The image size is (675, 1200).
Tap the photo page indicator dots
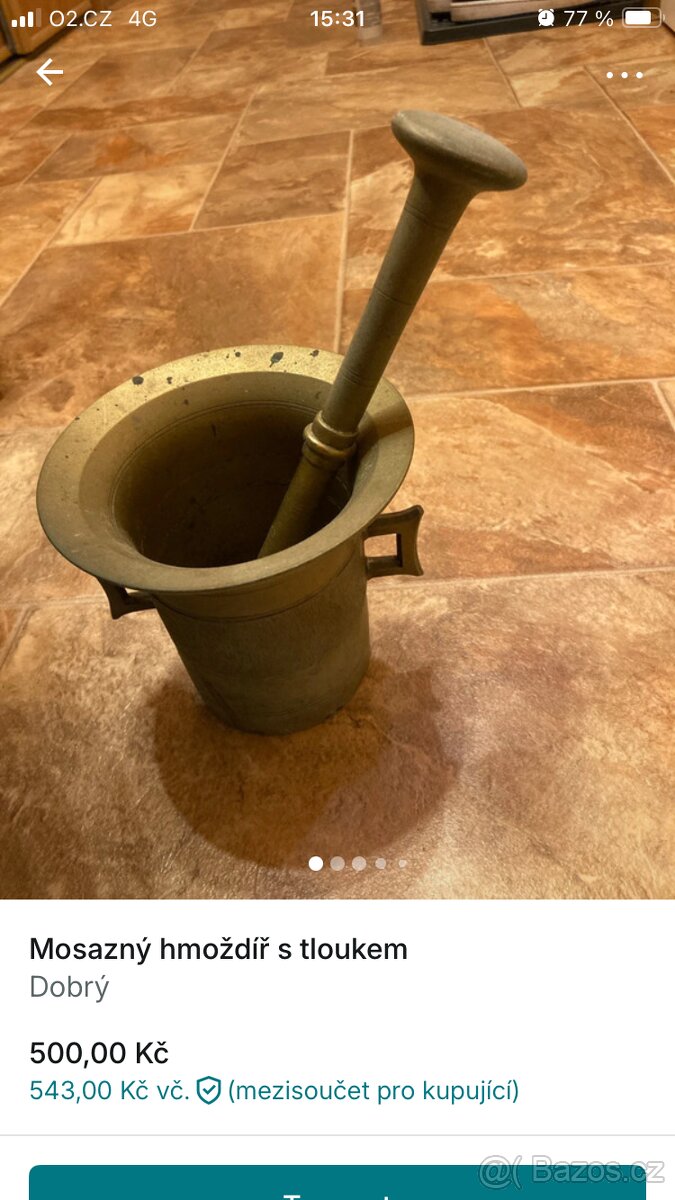click(358, 863)
